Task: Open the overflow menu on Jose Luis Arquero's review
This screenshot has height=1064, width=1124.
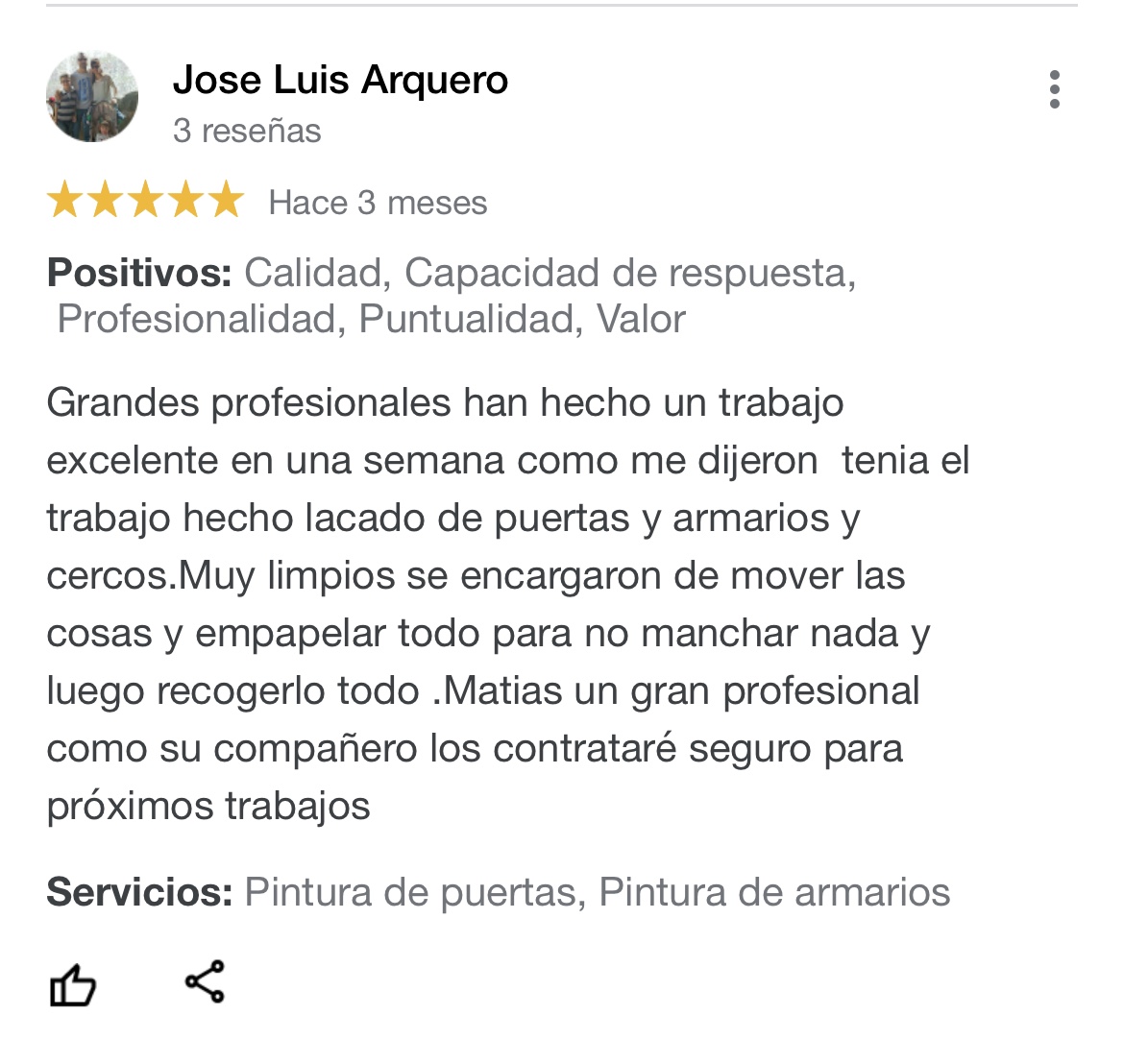Action: tap(1055, 89)
